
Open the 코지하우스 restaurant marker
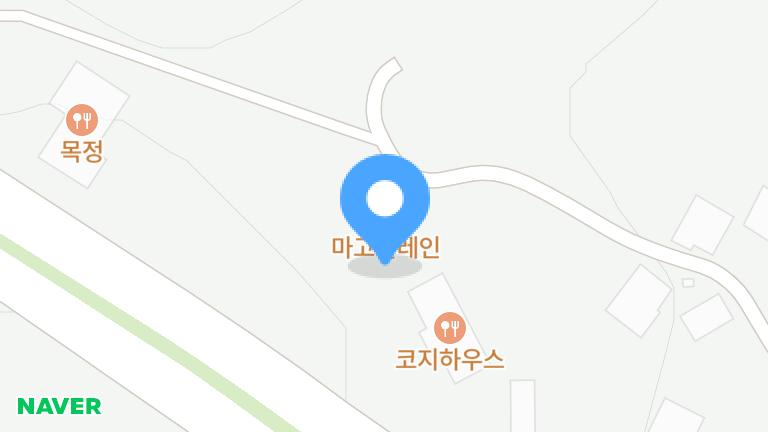tap(450, 327)
